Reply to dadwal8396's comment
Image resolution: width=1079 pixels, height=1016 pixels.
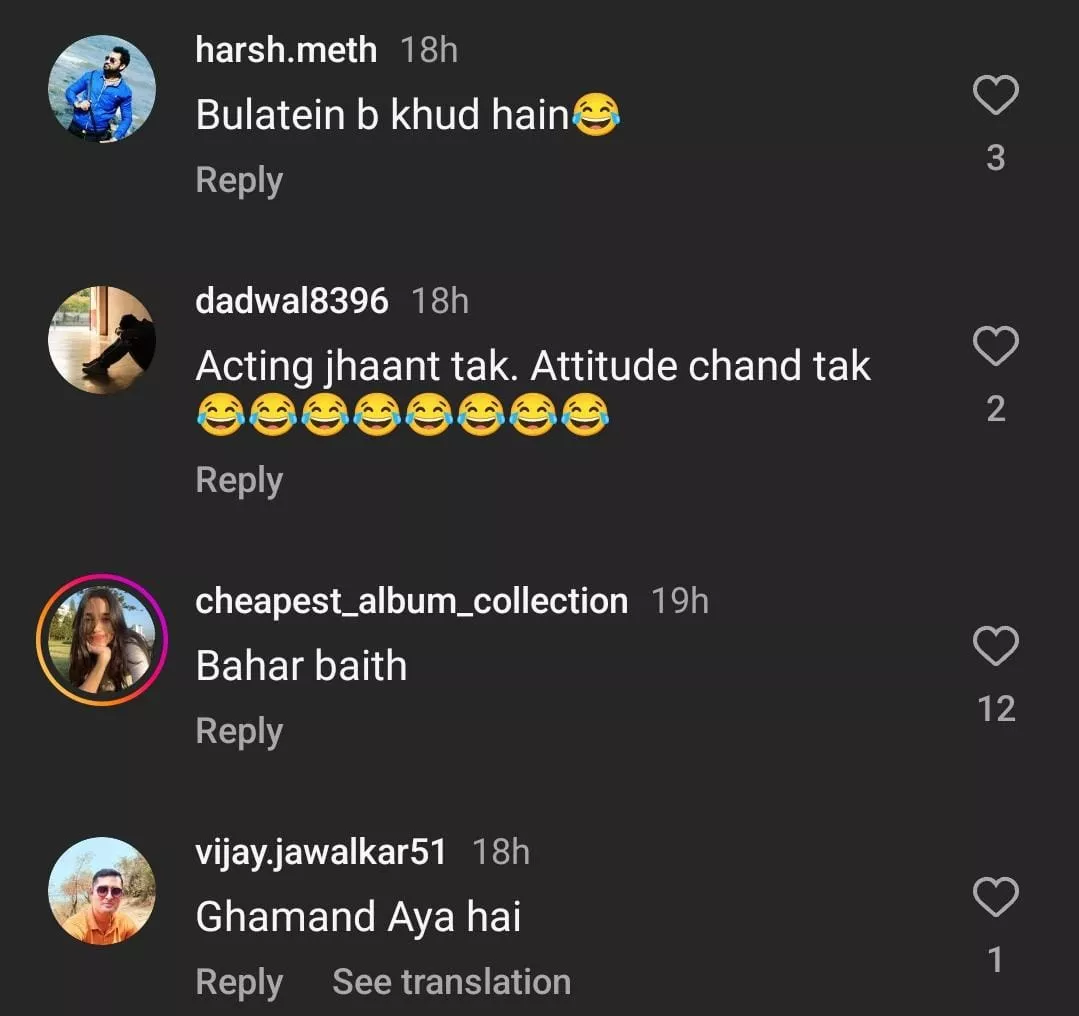(x=239, y=480)
